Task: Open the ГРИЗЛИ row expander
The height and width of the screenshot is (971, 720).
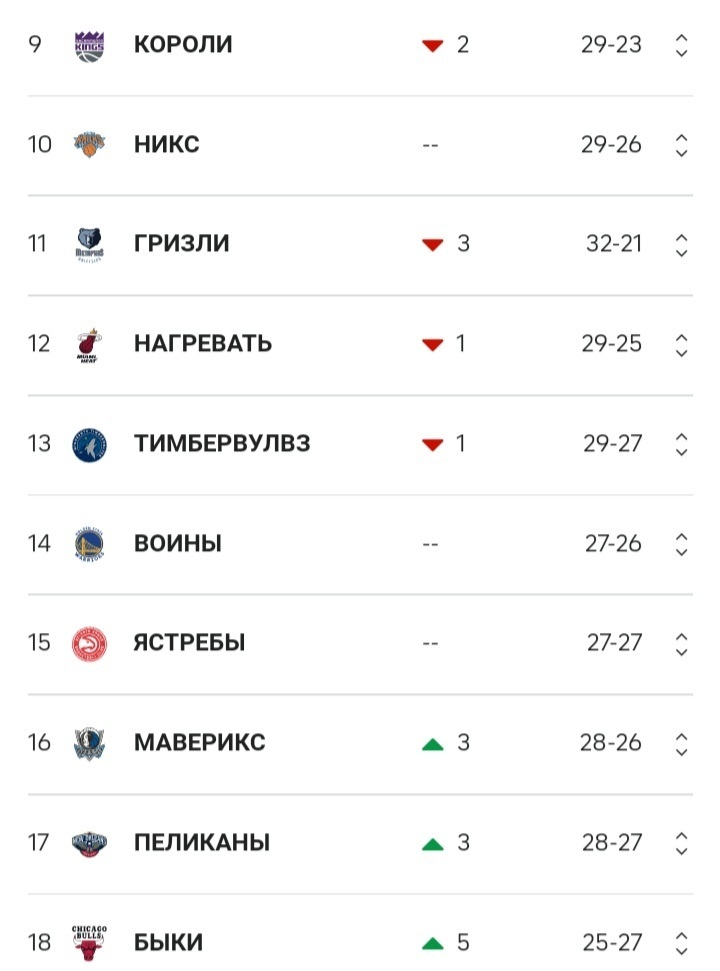Action: pyautogui.click(x=682, y=245)
